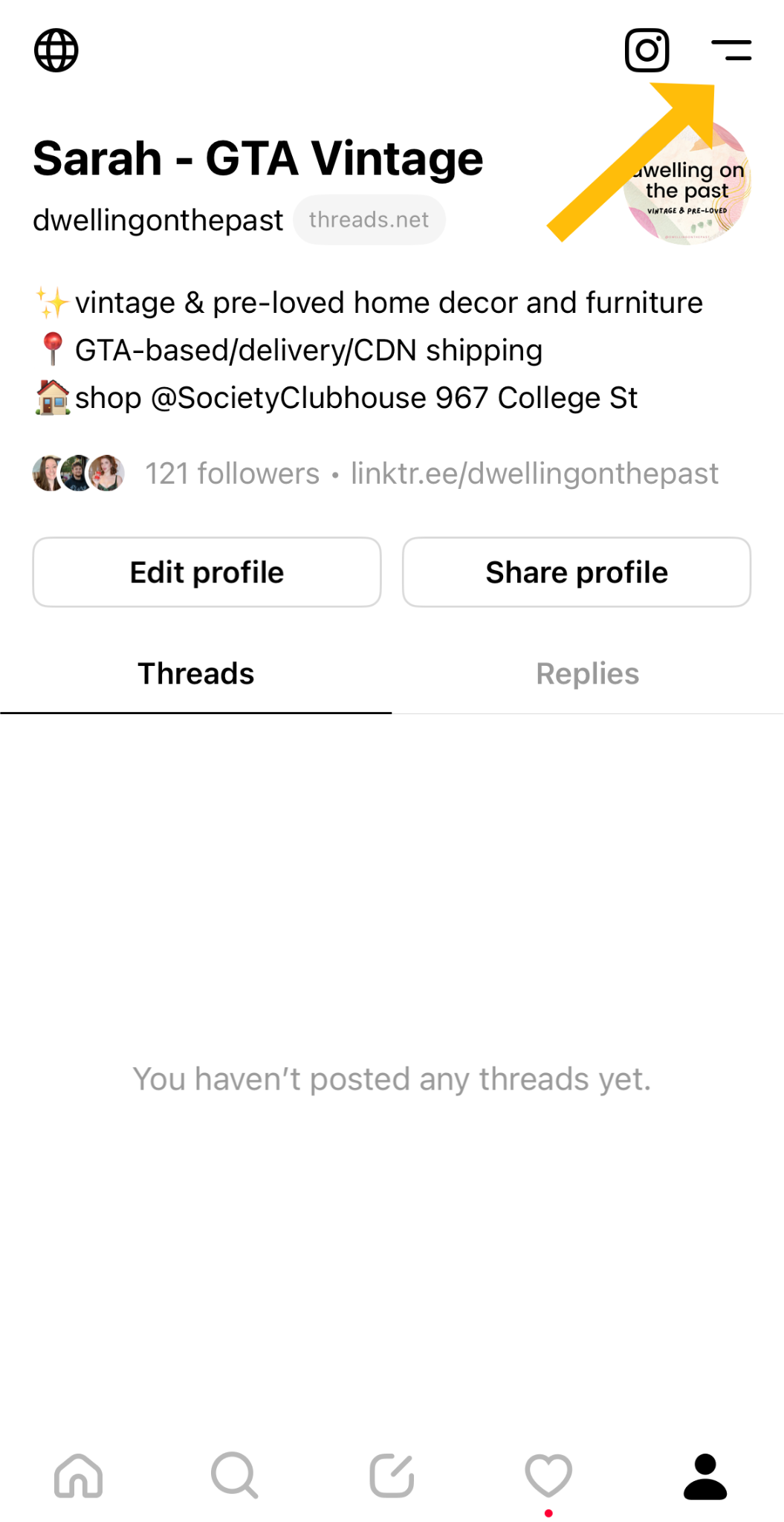
Task: Open the linktr.ee/dwellingonthepast link
Action: coord(534,473)
